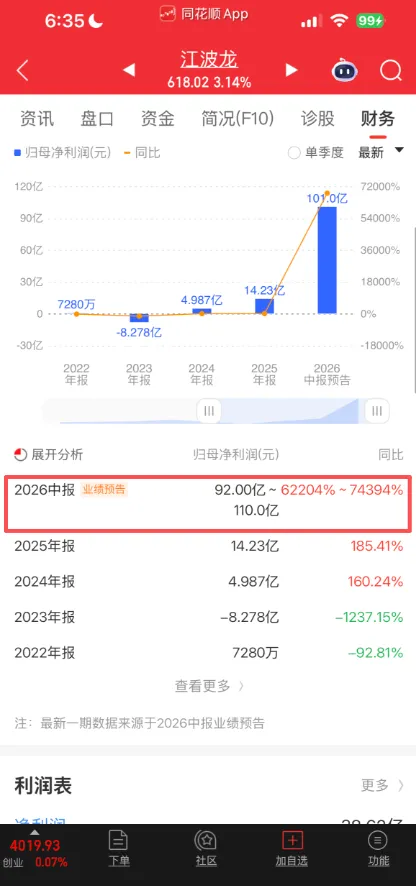Expand 展开分析 analysis

point(49,454)
